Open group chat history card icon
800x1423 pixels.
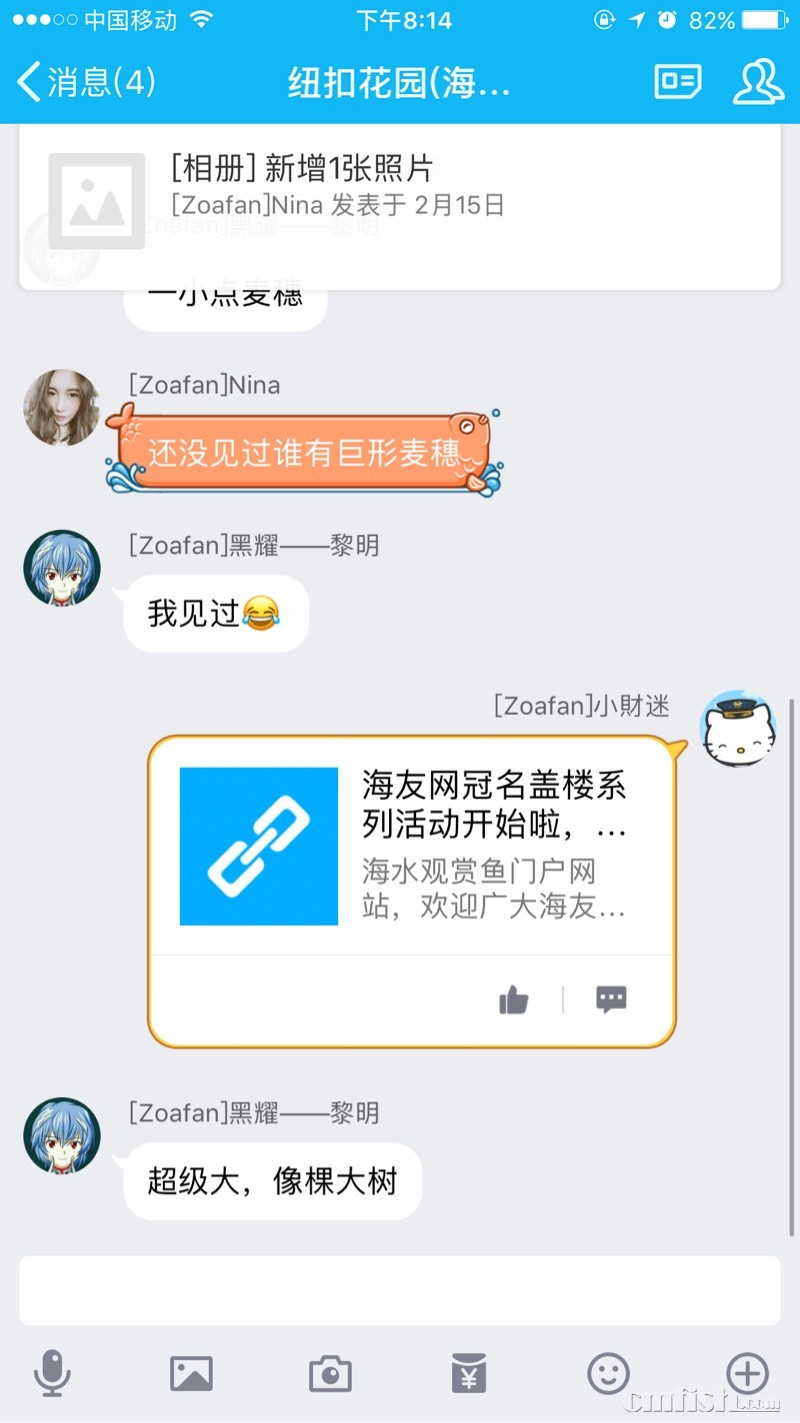pos(677,83)
